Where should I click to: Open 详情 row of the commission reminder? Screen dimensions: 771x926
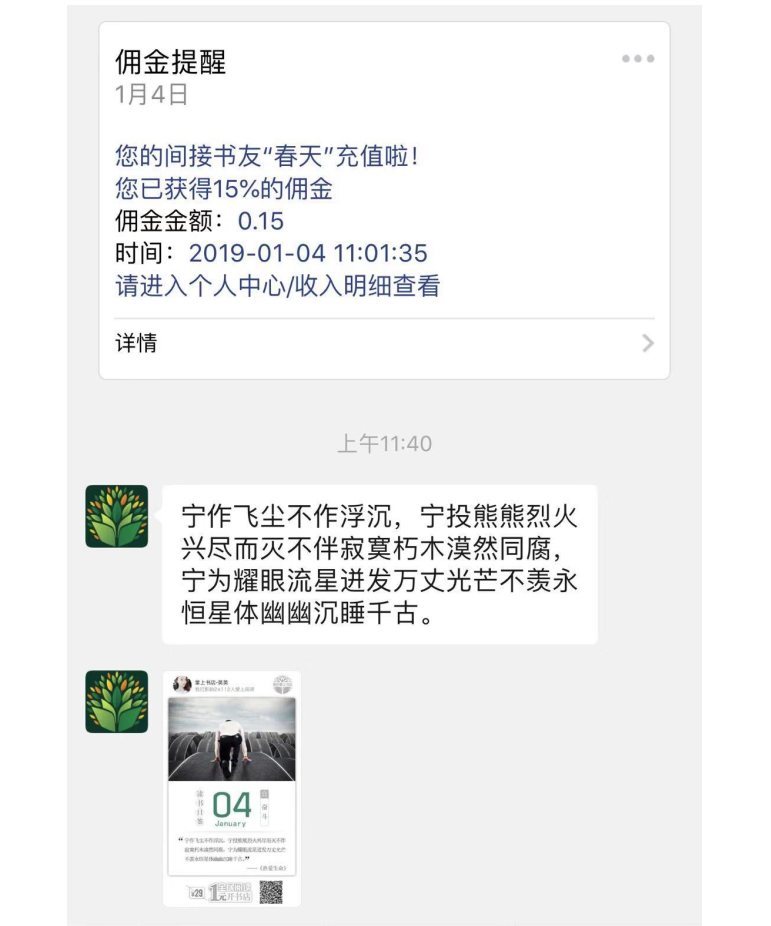pos(384,343)
